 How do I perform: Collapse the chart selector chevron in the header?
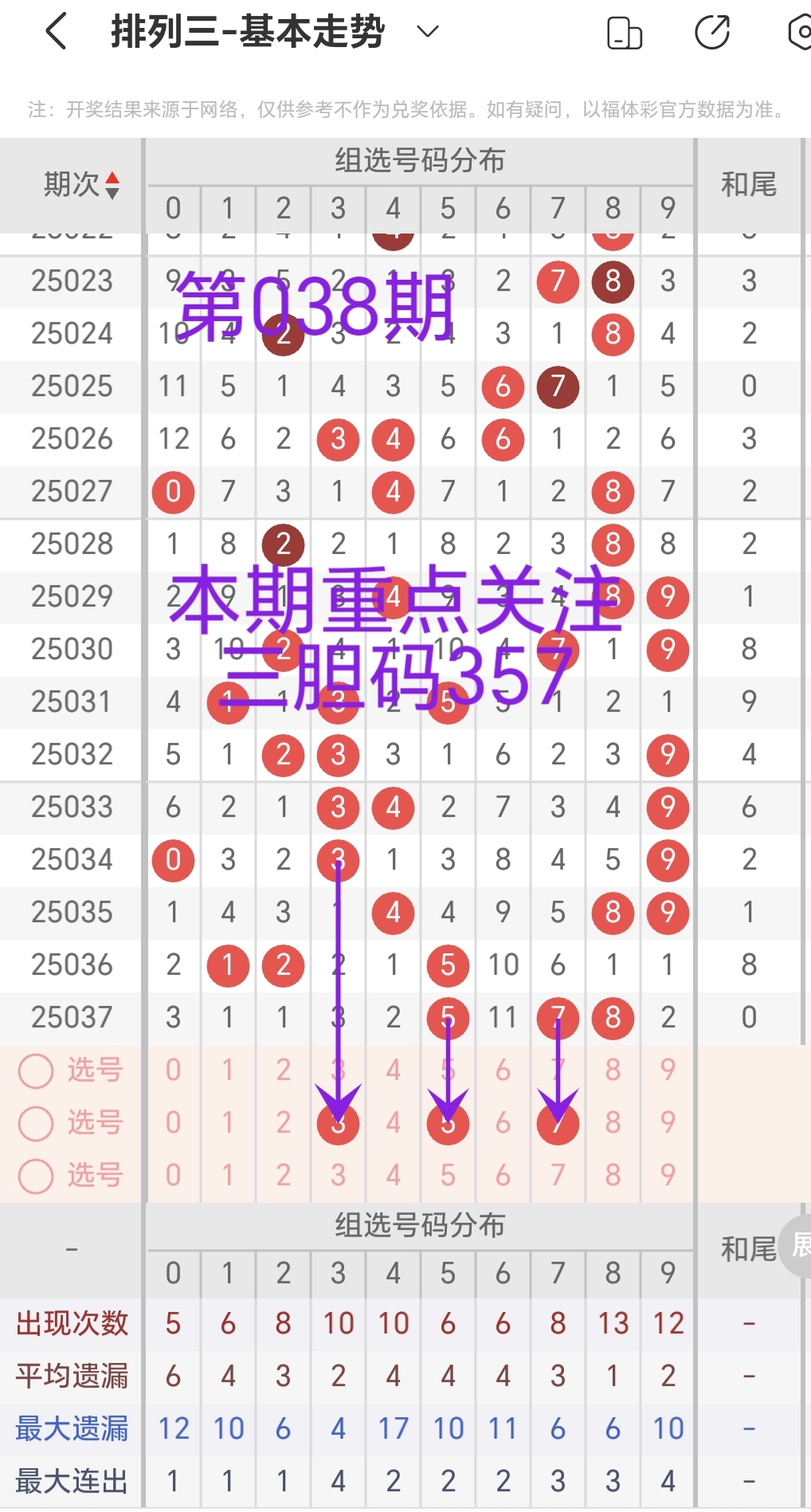pos(428,33)
